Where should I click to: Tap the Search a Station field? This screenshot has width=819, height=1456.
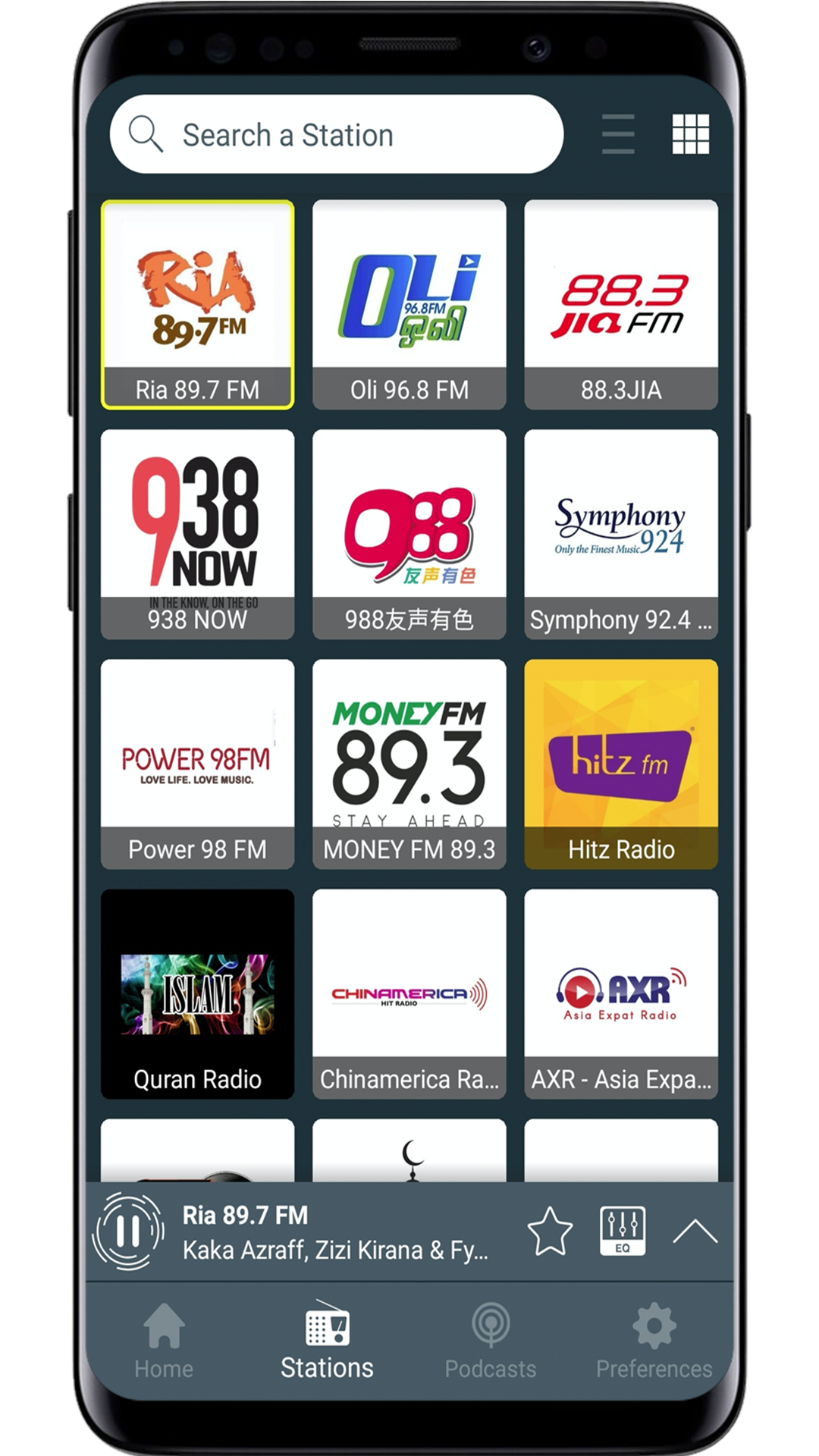click(337, 135)
